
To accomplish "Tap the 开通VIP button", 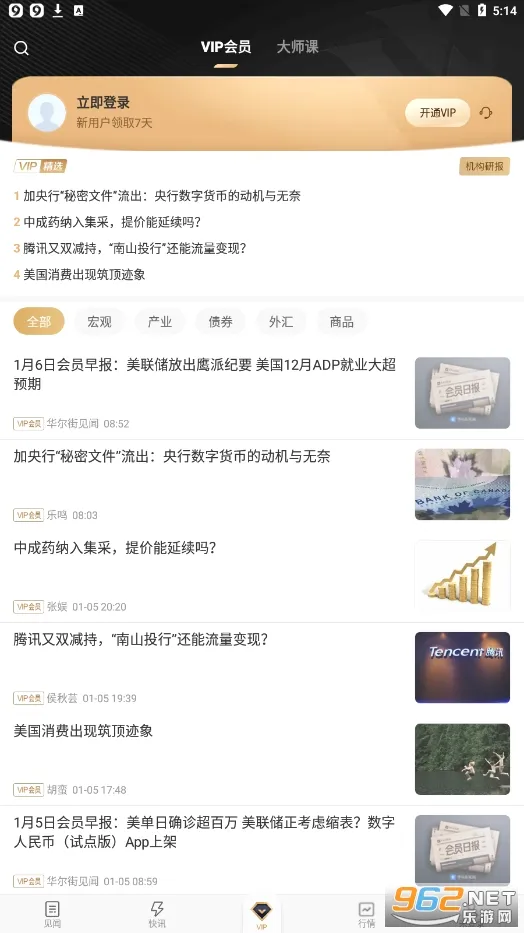I will [x=438, y=112].
